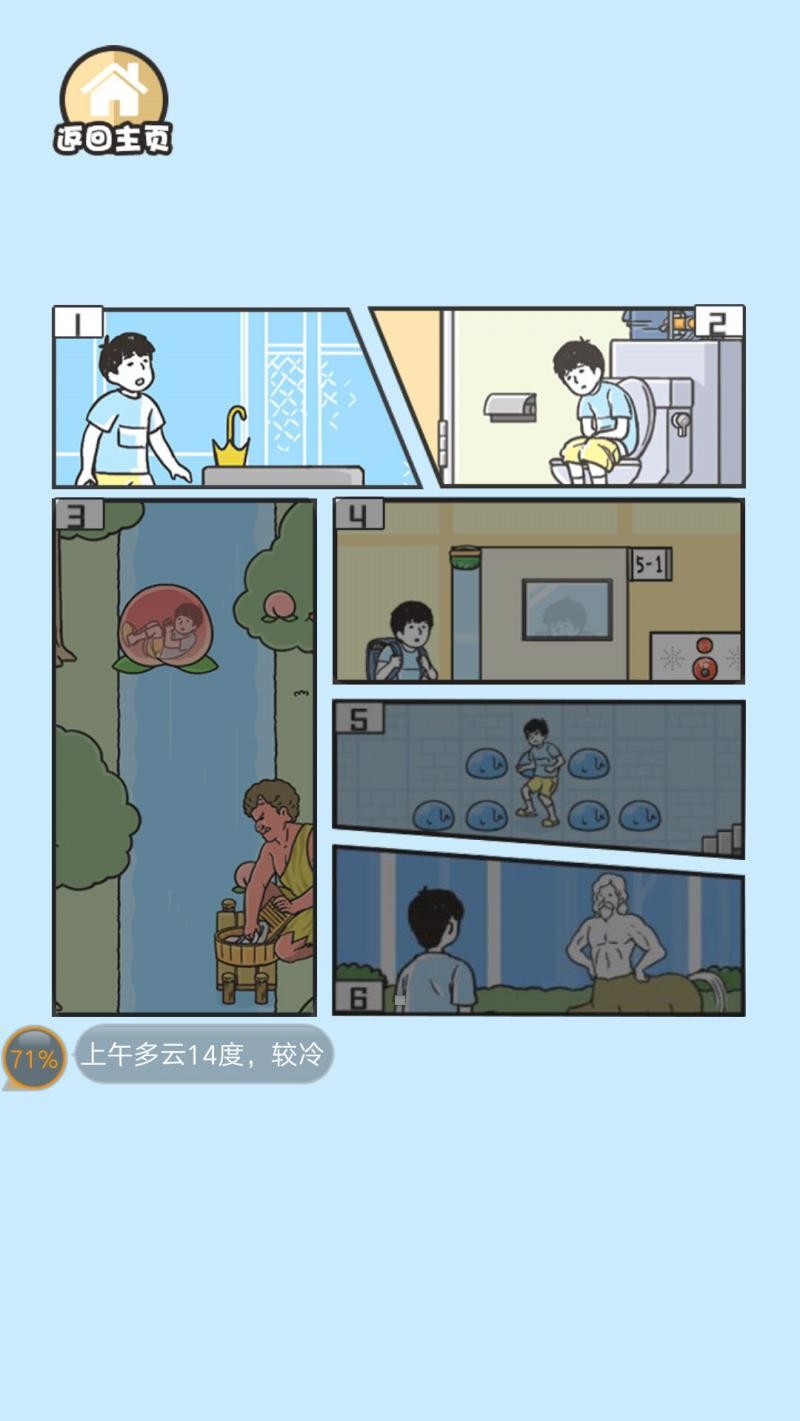Select panel 6 with the centaur
Viewport: 800px width, 1421px height.
[x=538, y=932]
